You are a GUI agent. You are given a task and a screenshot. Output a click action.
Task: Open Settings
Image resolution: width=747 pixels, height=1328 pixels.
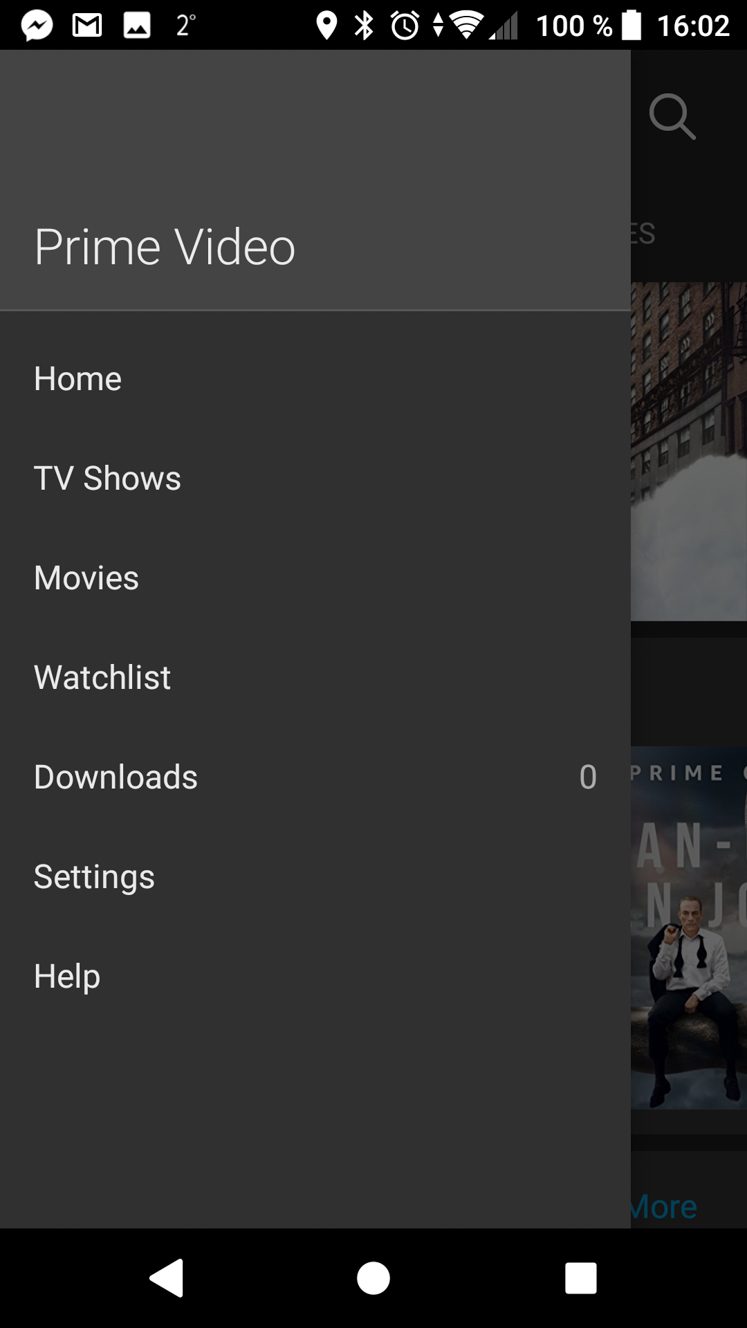pyautogui.click(x=315, y=876)
